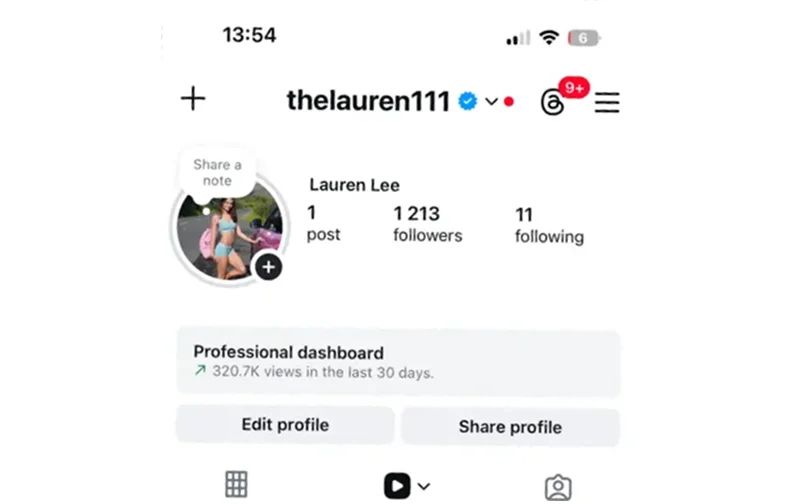View the 11 following list
Viewport: 792px width, 504px height.
[549, 225]
